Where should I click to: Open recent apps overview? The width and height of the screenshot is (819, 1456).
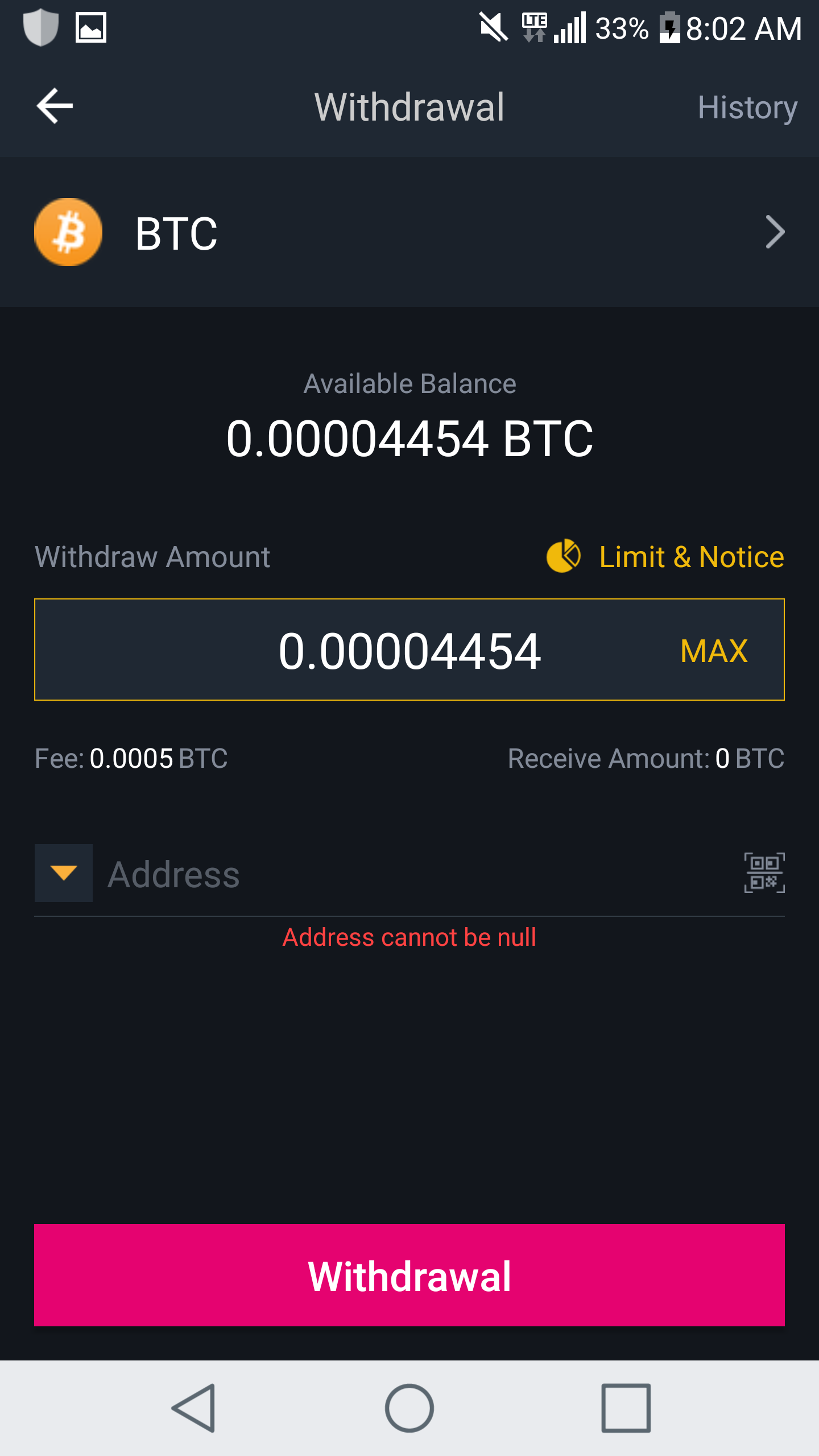(x=626, y=1408)
